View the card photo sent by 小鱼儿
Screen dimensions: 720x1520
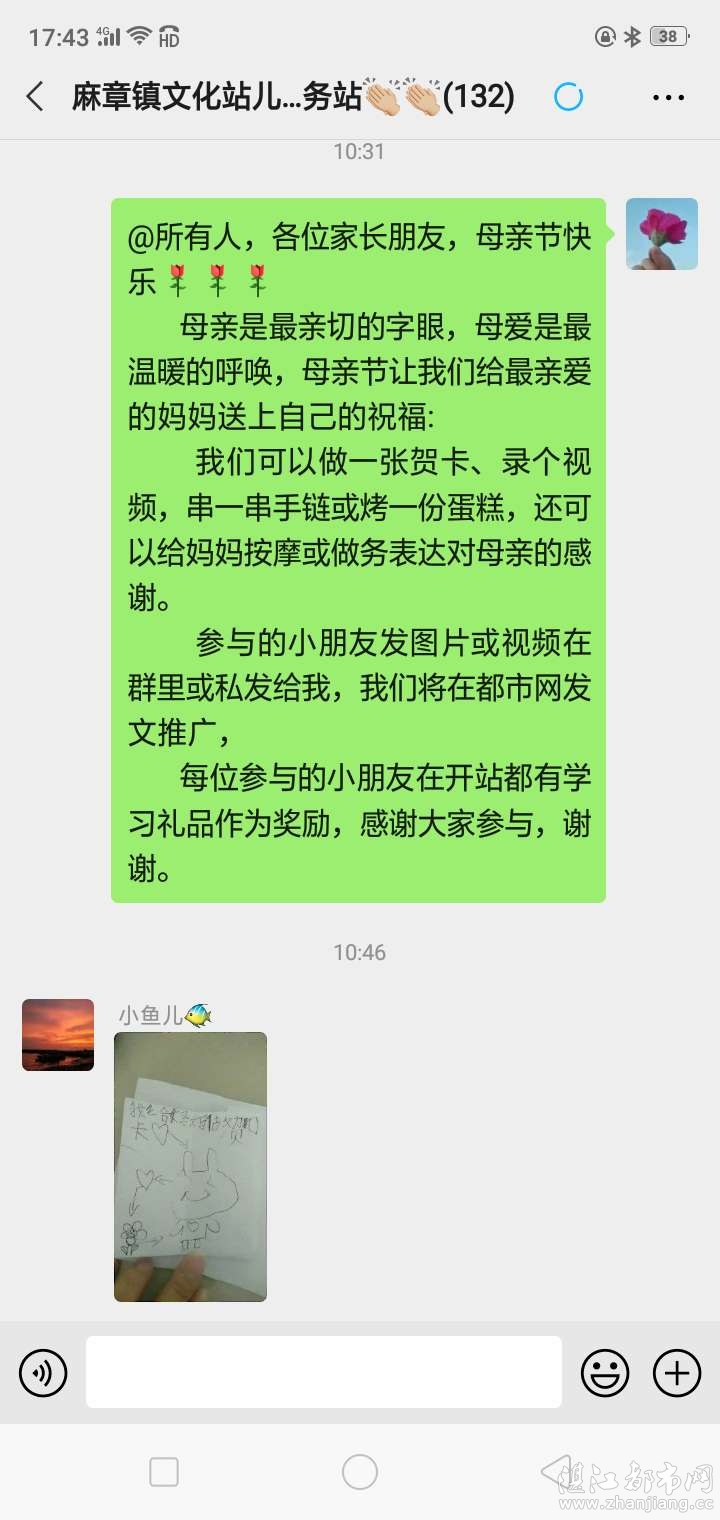pos(190,1166)
